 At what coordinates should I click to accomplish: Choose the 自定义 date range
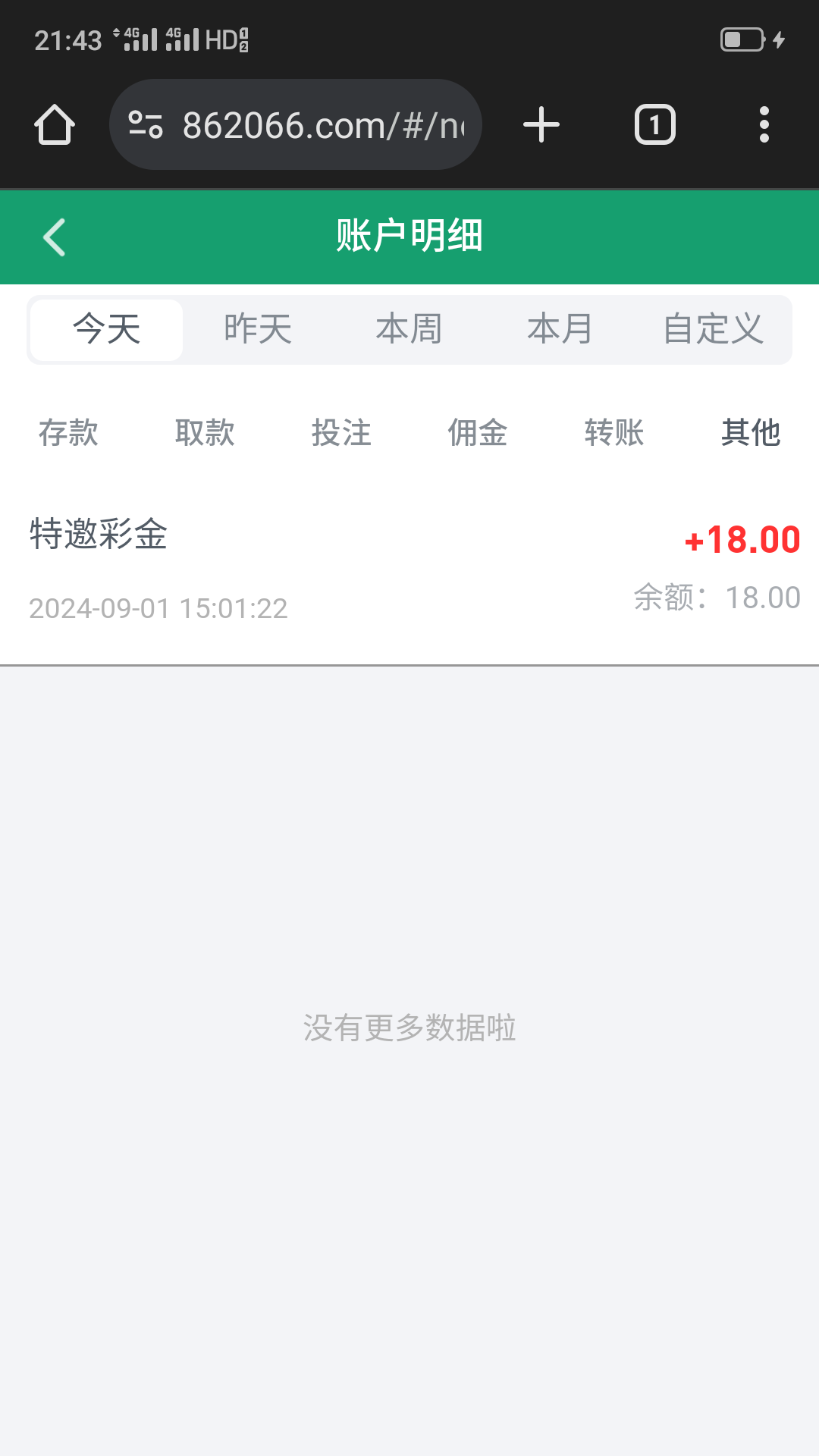pos(713,330)
